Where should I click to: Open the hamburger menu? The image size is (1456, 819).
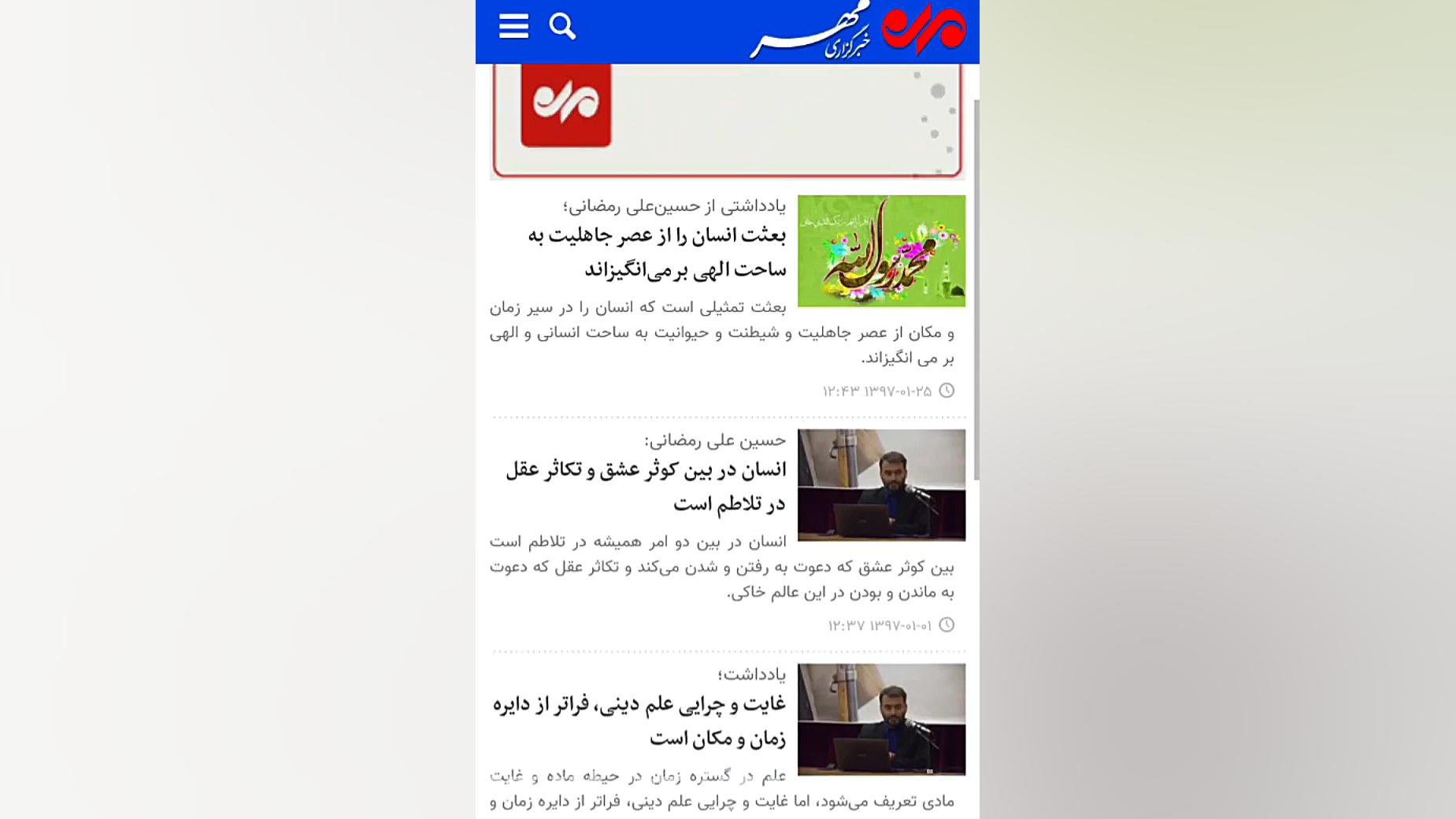513,26
